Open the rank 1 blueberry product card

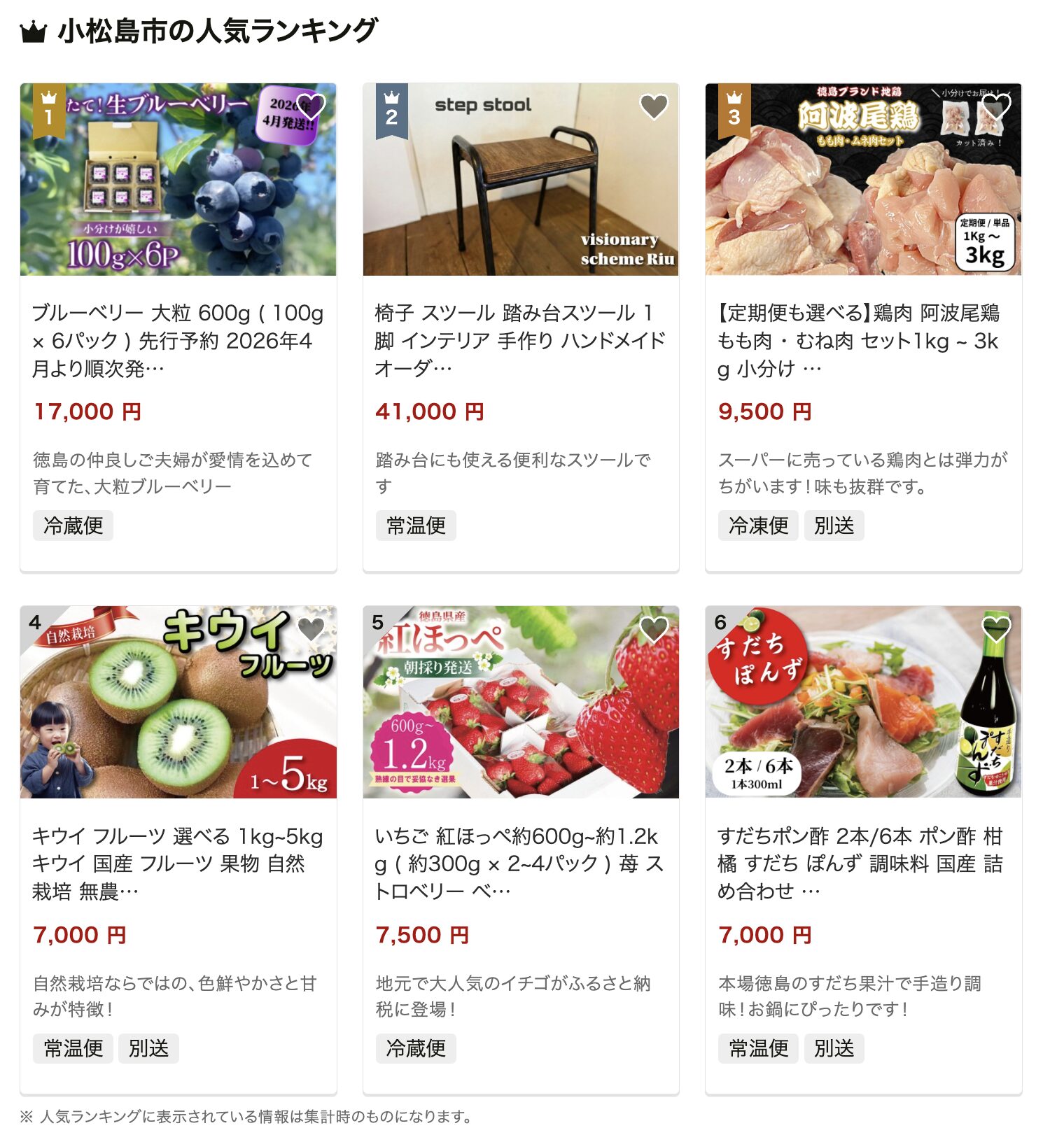click(x=178, y=340)
